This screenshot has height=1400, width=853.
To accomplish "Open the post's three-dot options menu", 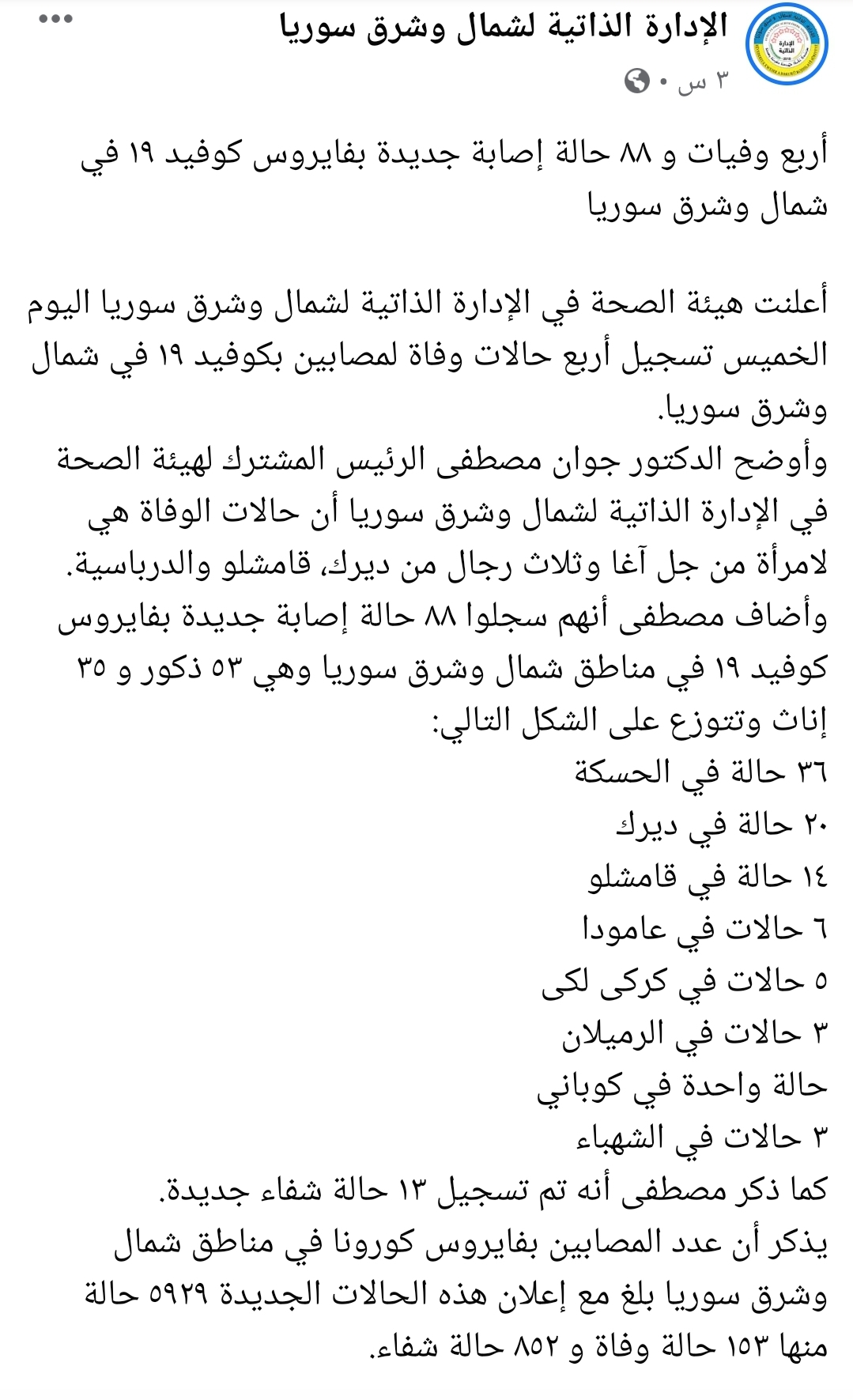I will point(55,20).
